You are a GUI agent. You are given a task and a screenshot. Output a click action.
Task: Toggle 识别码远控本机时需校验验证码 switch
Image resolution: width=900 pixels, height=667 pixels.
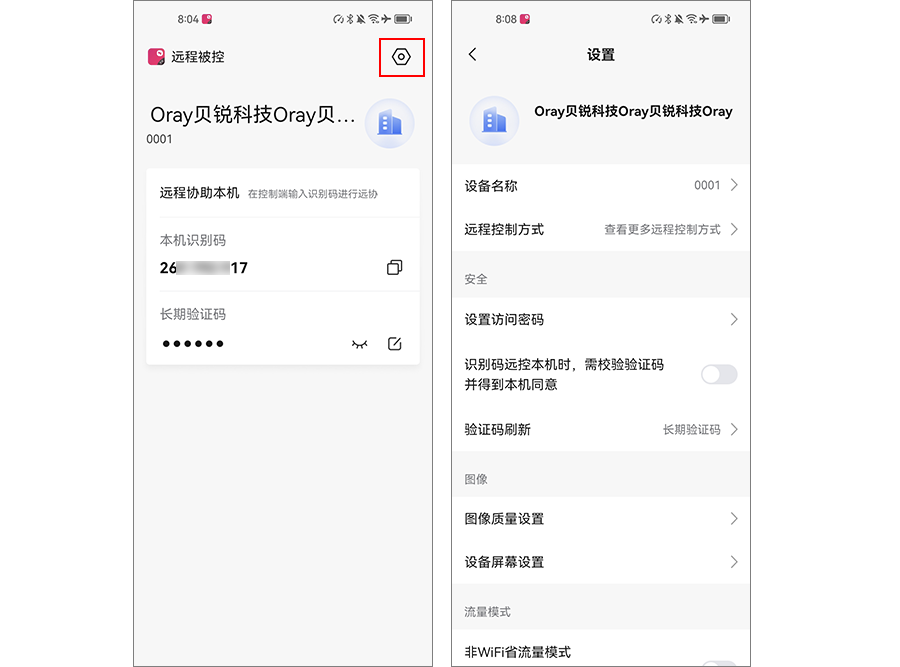pos(718,374)
